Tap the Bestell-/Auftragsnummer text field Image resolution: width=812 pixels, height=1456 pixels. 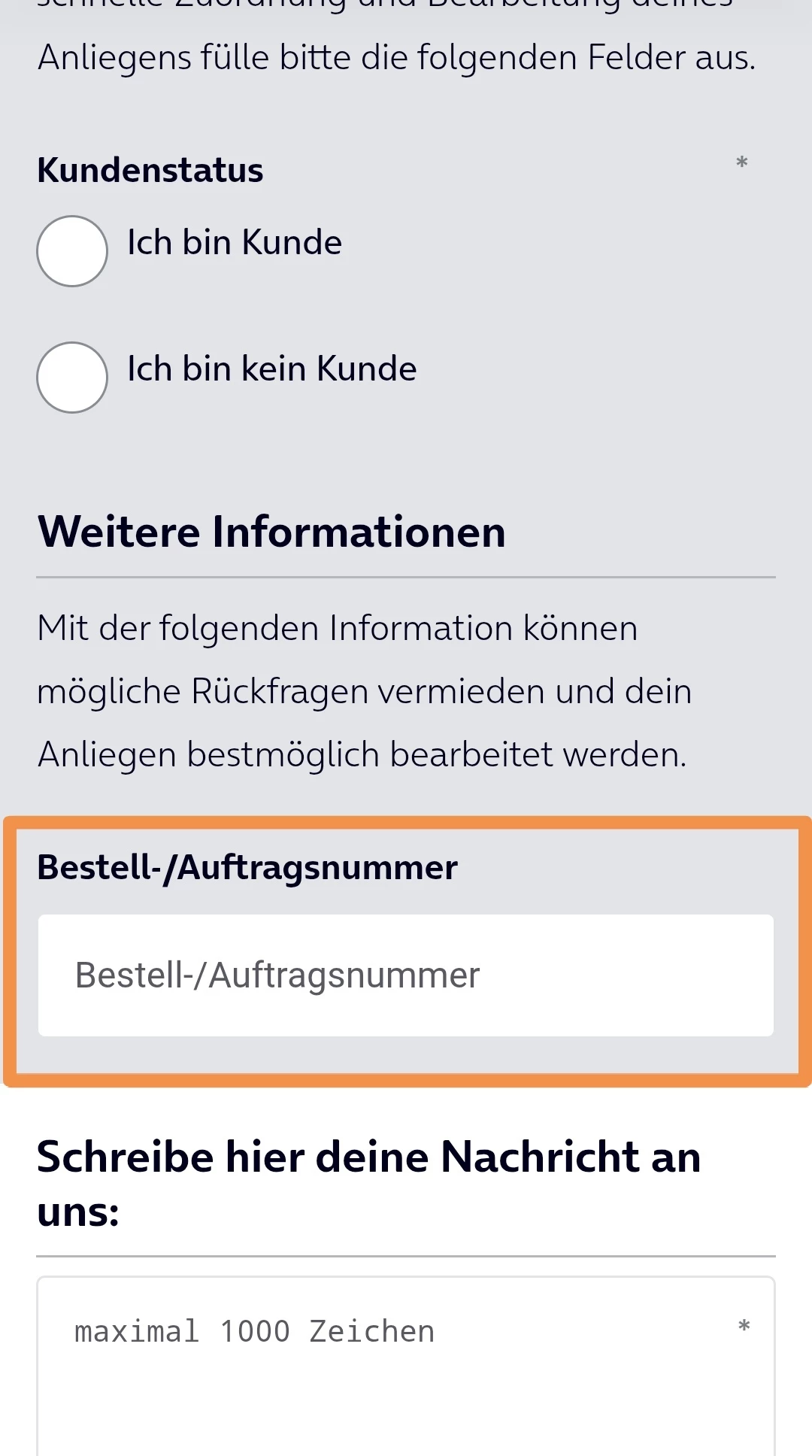[406, 975]
